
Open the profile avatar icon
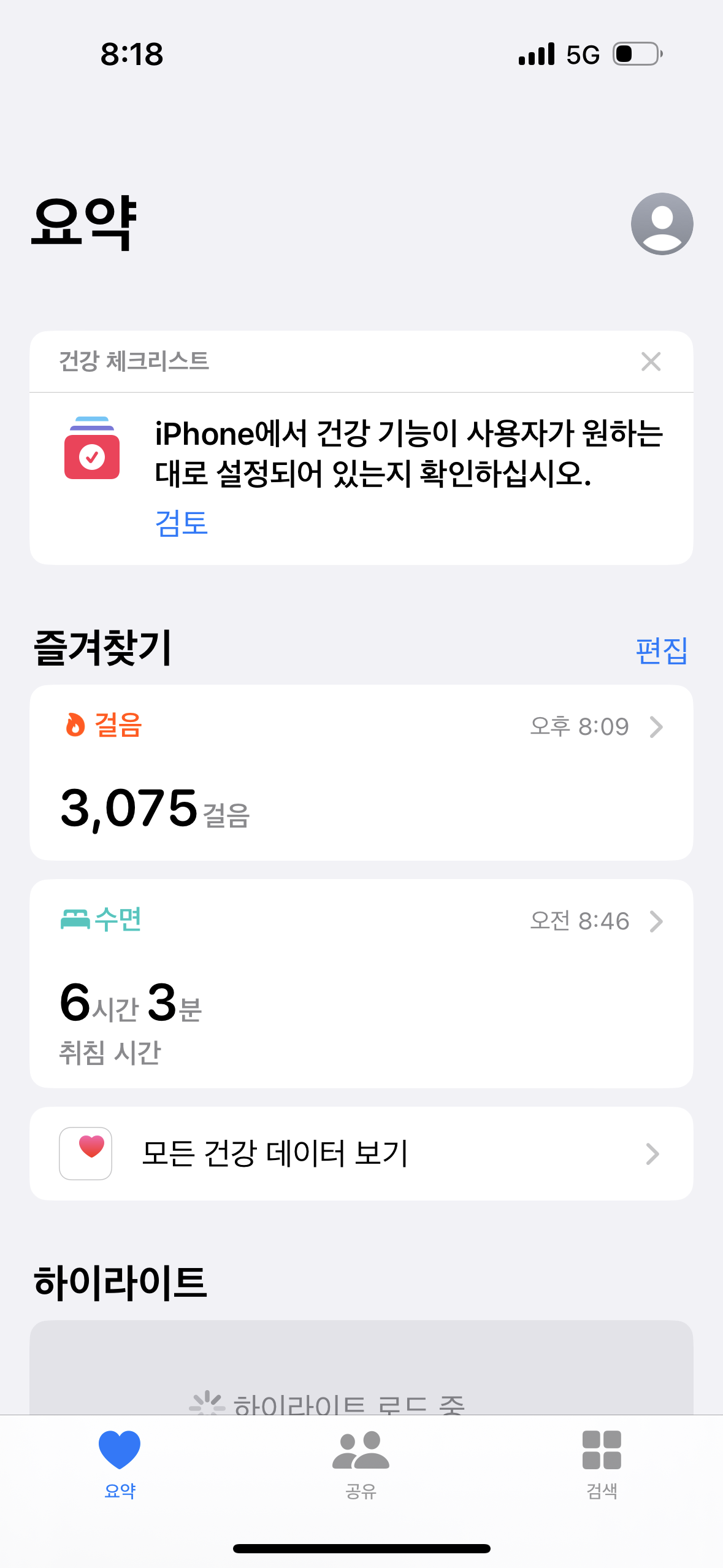point(662,224)
